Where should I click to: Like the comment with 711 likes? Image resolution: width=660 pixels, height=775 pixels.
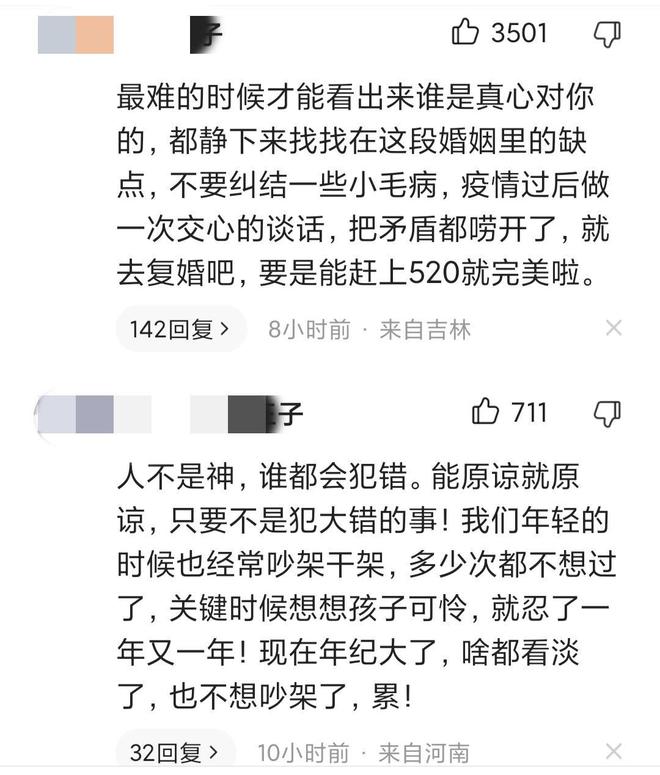[486, 411]
